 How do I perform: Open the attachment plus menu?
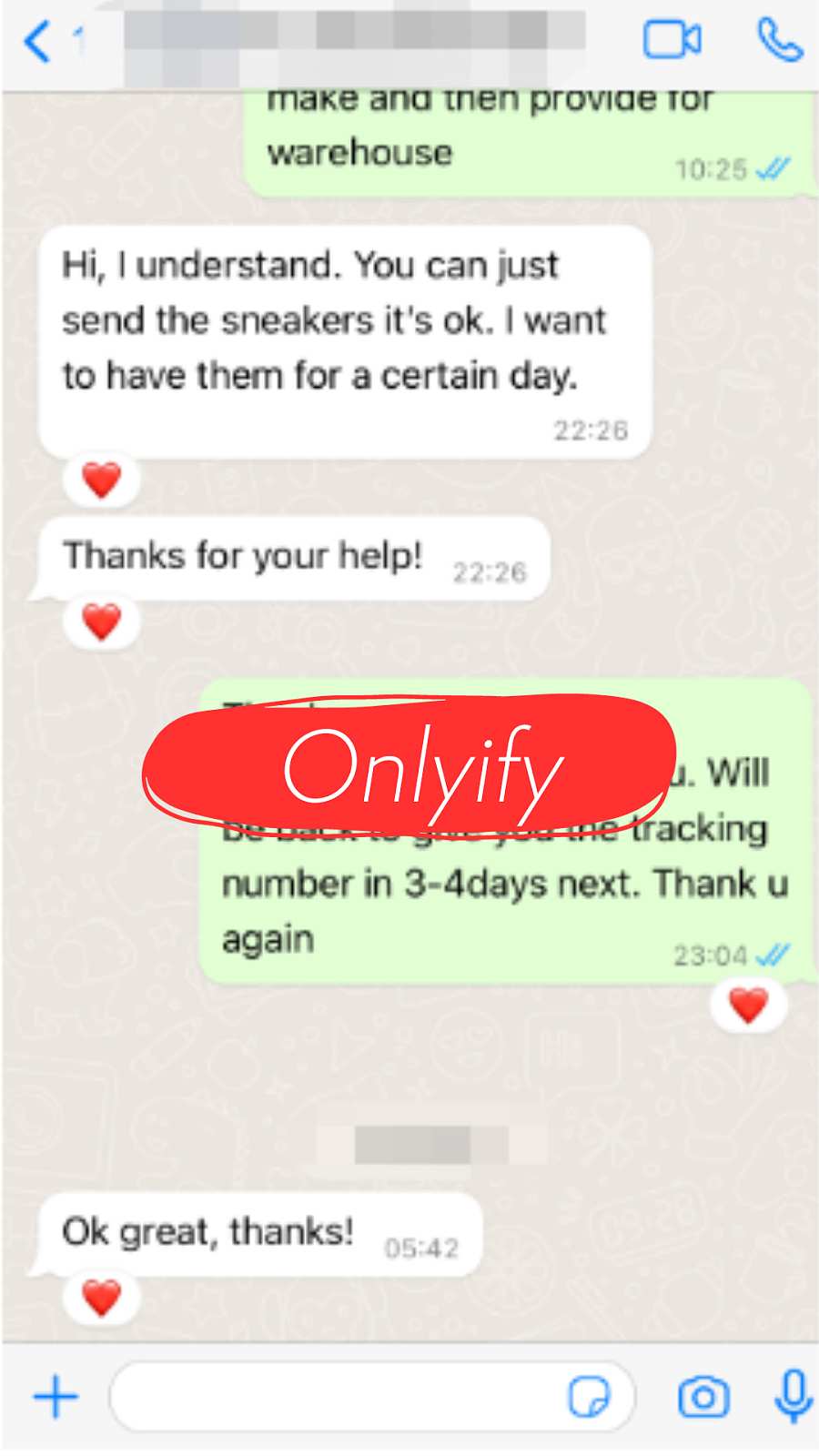56,1397
